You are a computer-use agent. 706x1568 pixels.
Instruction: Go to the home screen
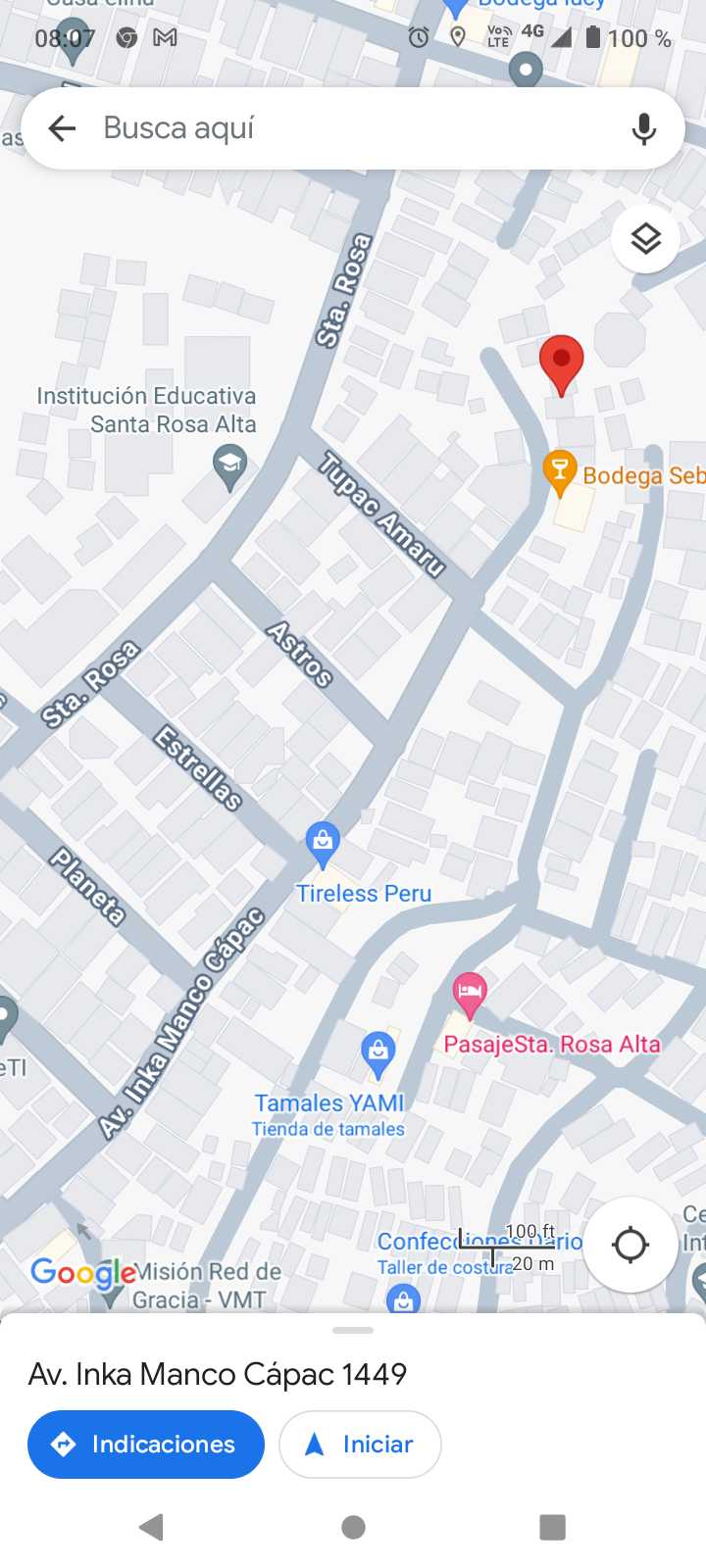coord(353,1526)
